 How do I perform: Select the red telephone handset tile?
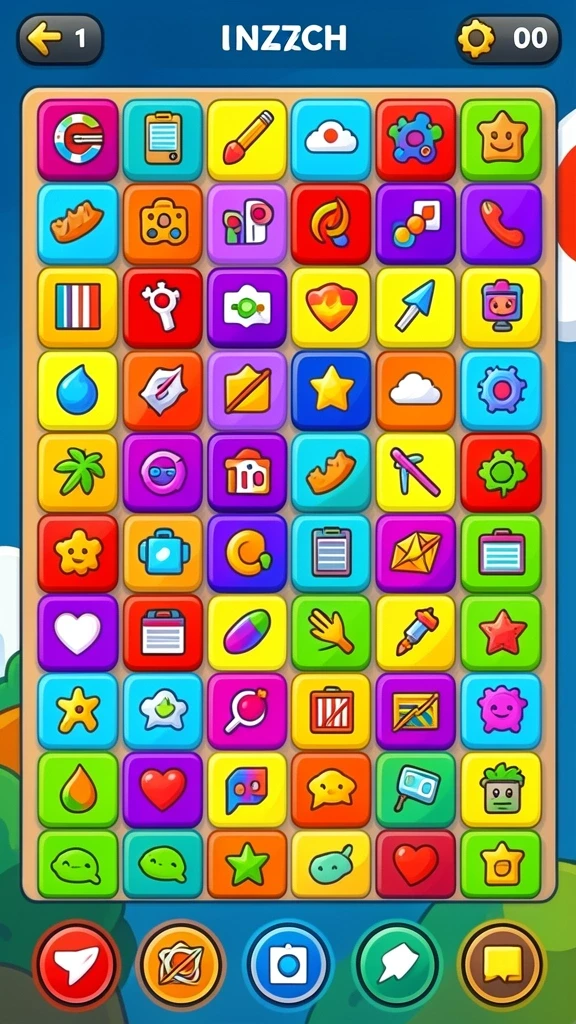pyautogui.click(x=501, y=223)
